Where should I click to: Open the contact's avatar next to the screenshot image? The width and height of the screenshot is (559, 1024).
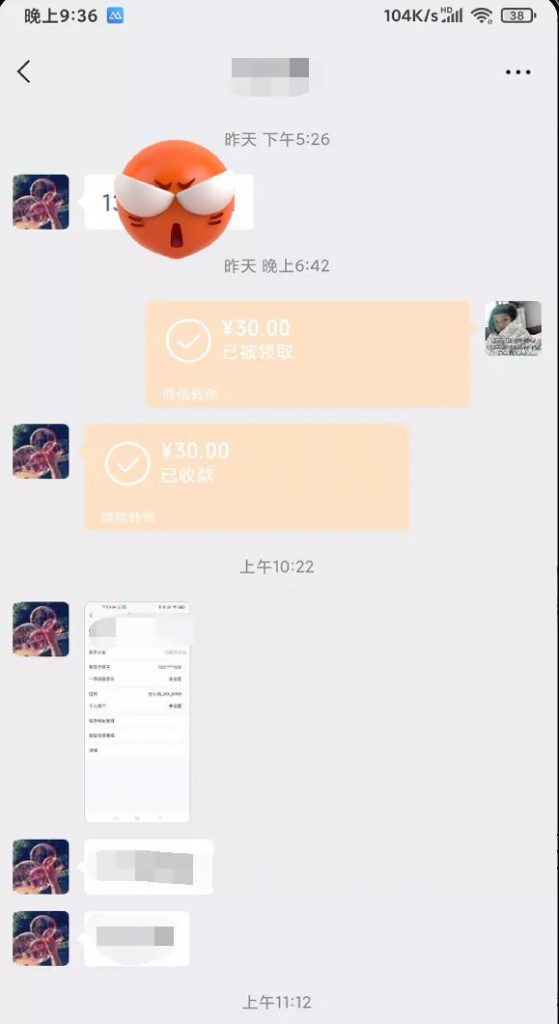click(40, 628)
